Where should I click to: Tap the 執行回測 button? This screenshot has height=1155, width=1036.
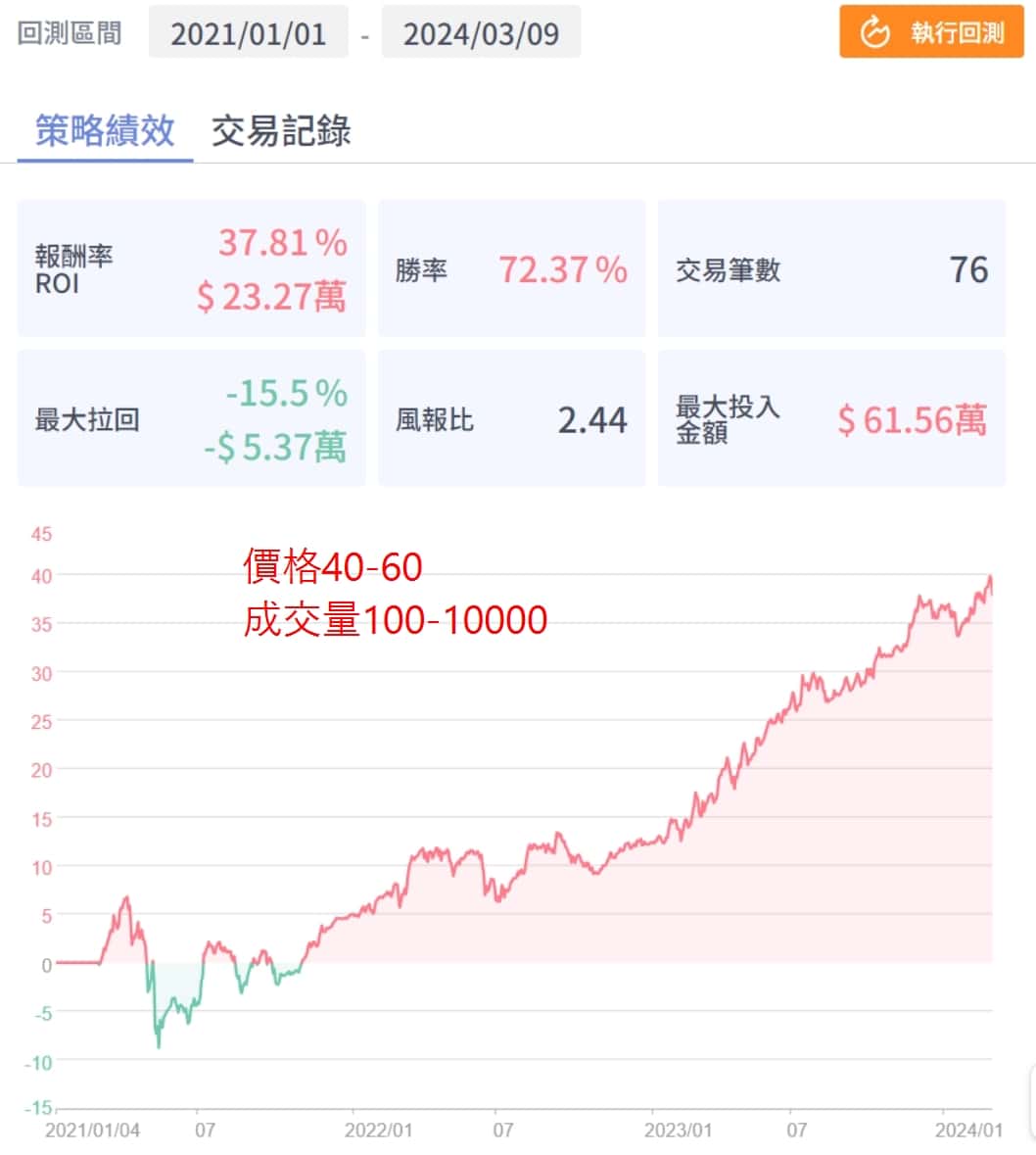(931, 32)
